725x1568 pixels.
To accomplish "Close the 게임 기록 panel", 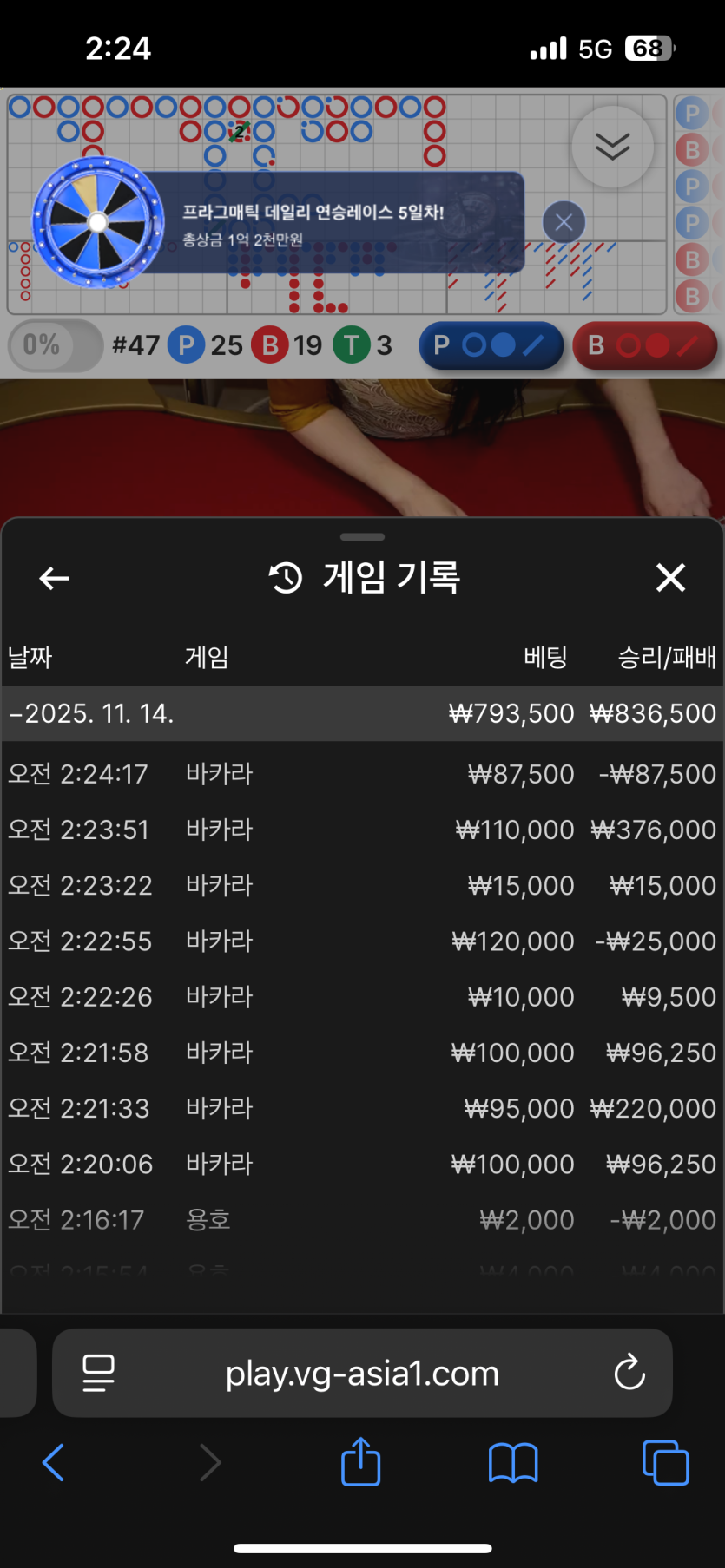I will pyautogui.click(x=670, y=578).
